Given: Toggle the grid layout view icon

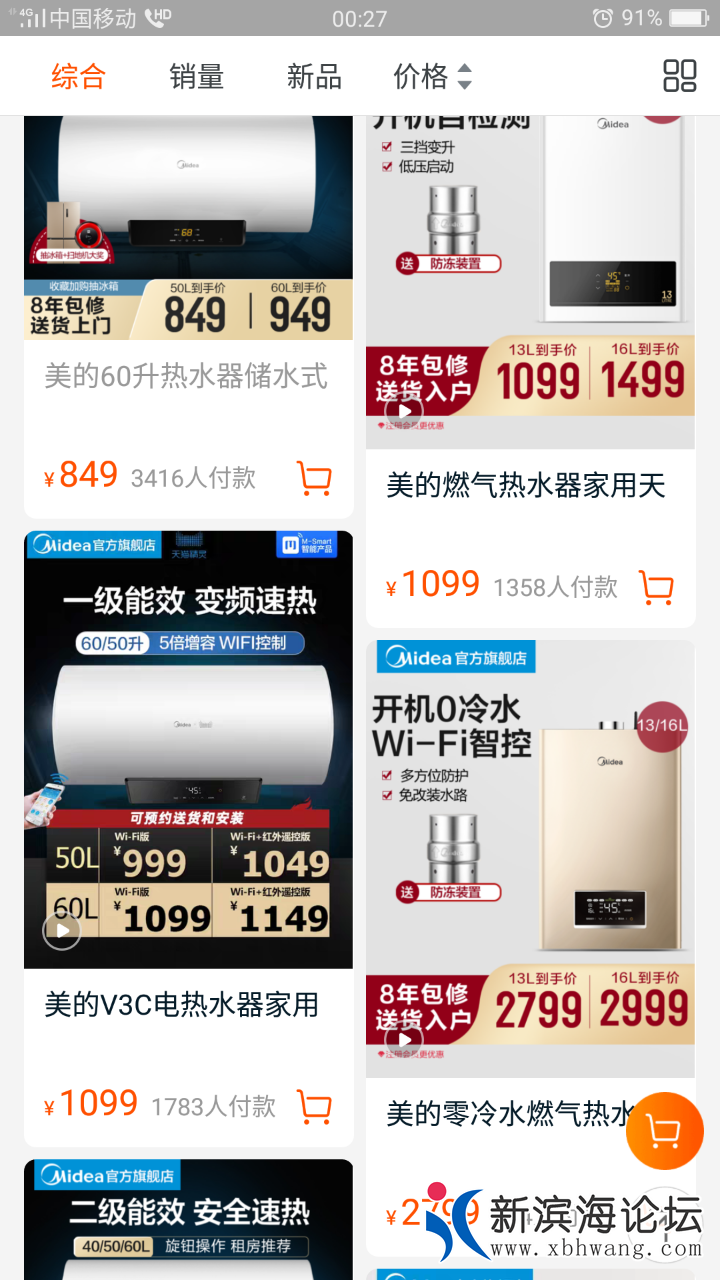Looking at the screenshot, I should click(x=679, y=76).
